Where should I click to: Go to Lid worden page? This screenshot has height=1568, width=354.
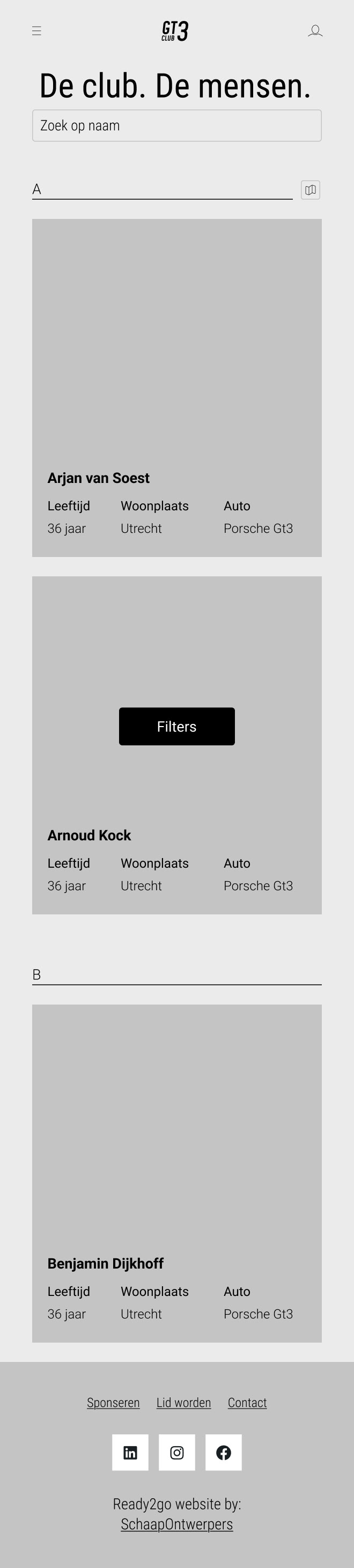(x=183, y=1402)
